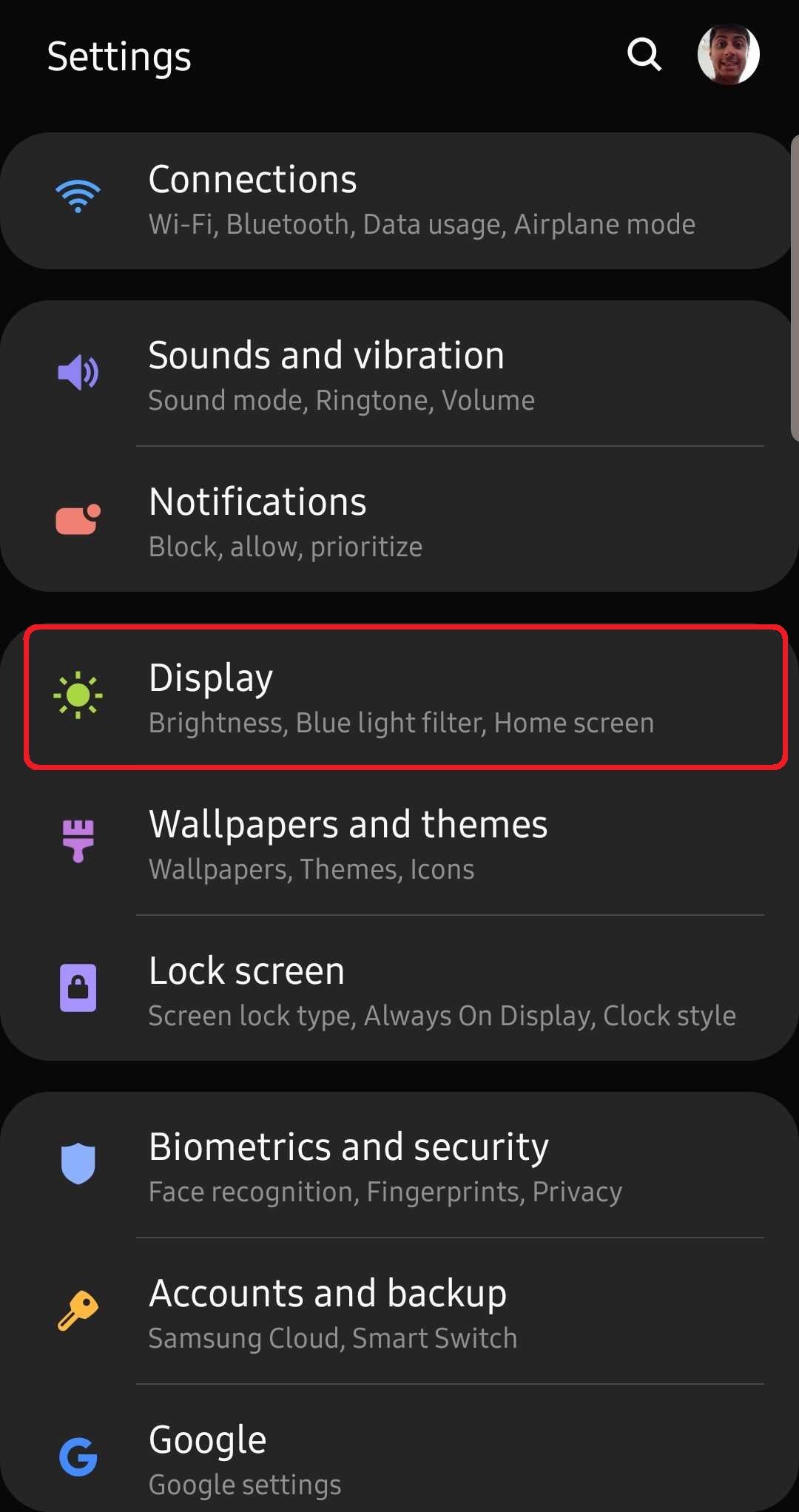
Task: Open Connections settings
Action: (x=399, y=200)
